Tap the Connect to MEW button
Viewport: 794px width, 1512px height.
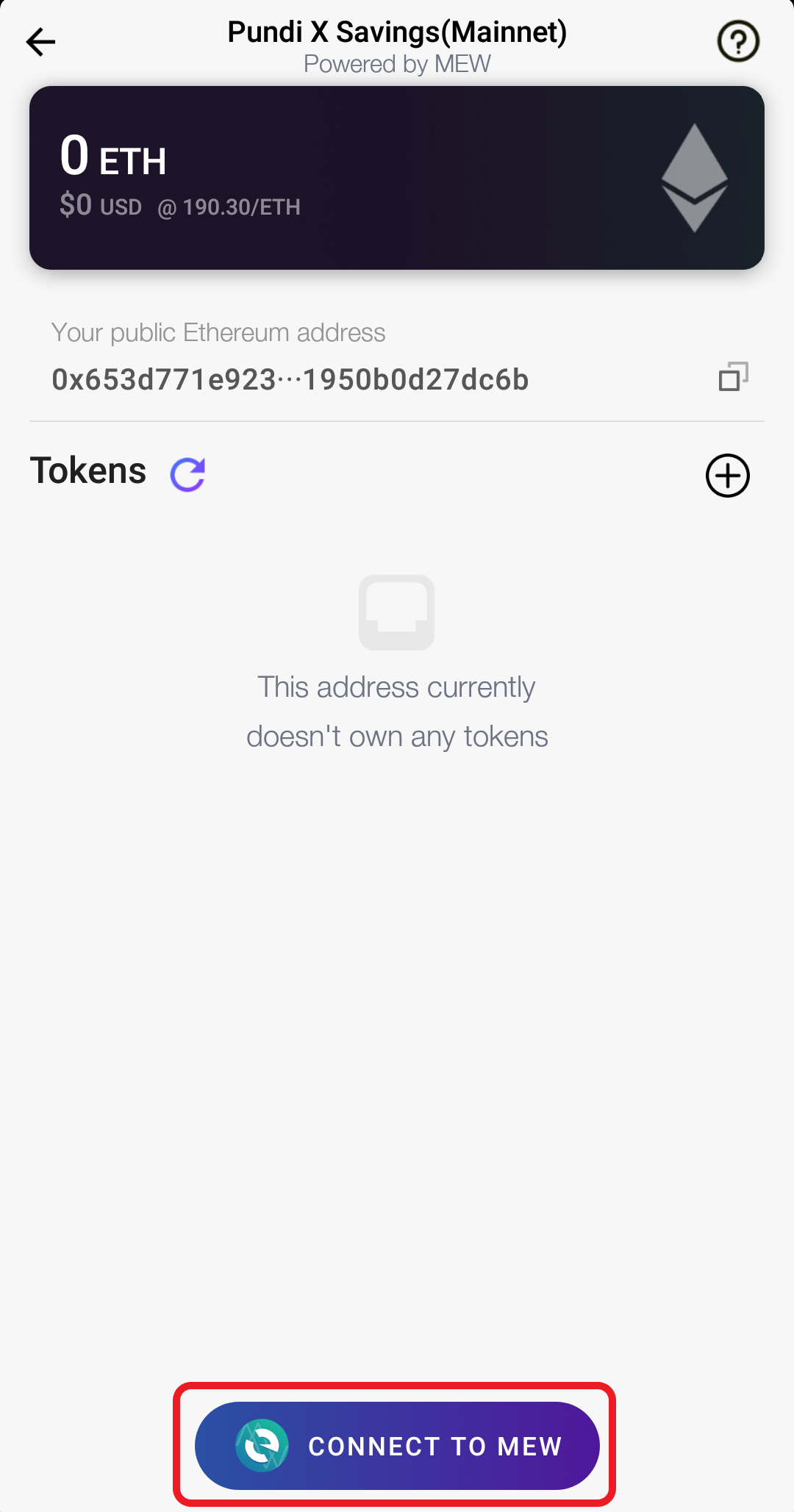397,1445
